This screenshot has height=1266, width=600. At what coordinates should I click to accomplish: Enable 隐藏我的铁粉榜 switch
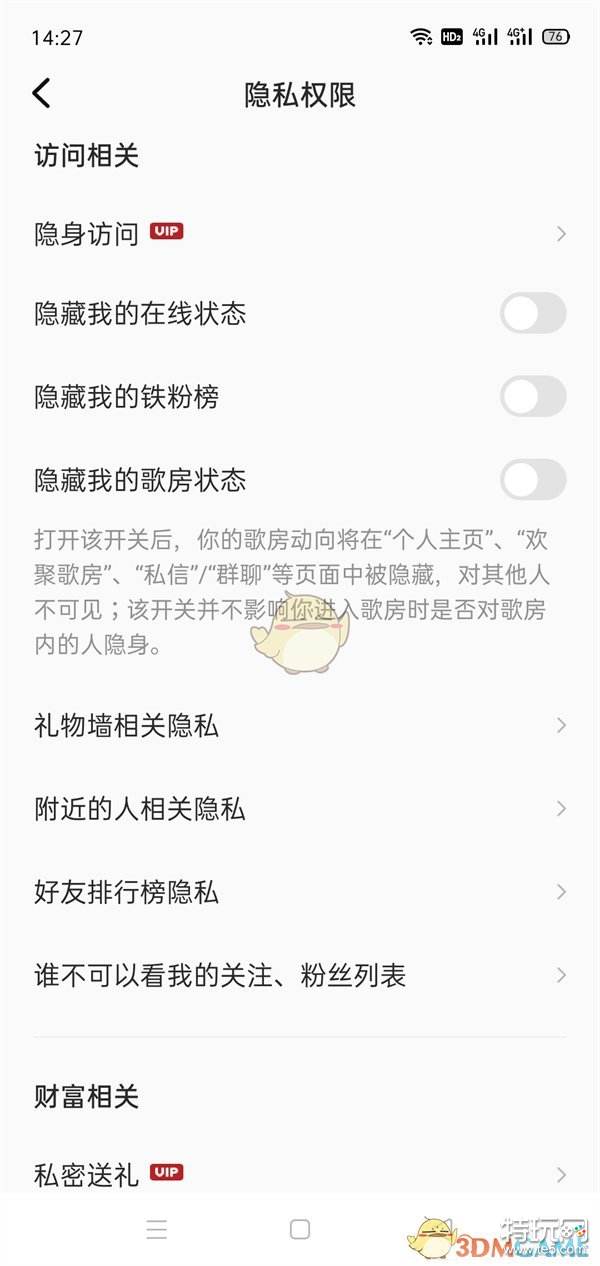pos(532,397)
